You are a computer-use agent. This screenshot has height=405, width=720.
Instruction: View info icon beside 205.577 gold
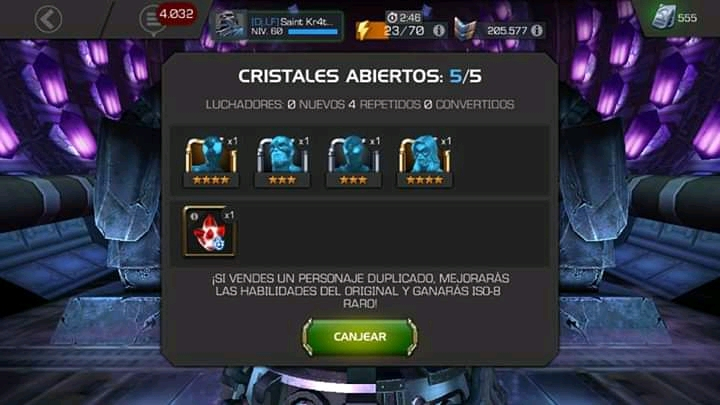click(538, 31)
